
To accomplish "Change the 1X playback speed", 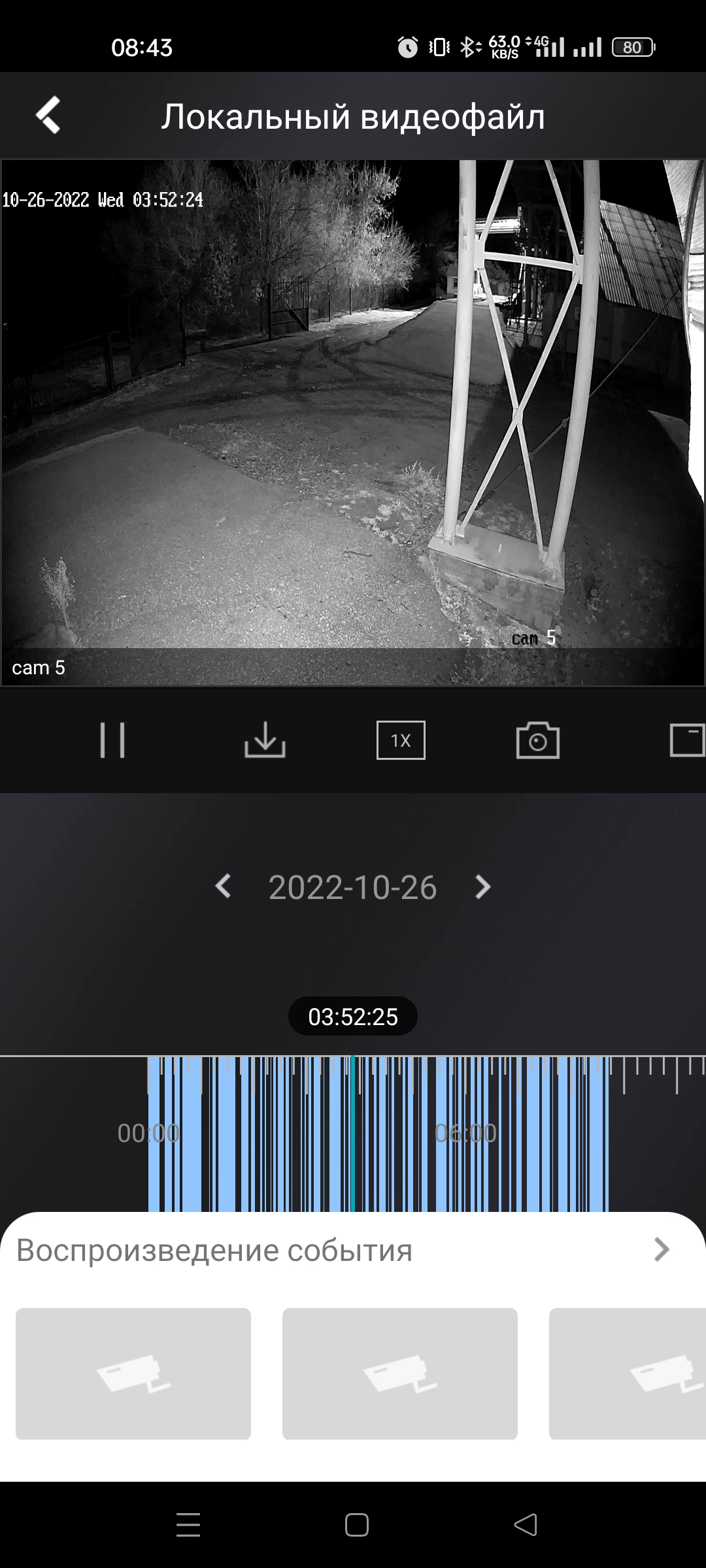I will pyautogui.click(x=401, y=740).
